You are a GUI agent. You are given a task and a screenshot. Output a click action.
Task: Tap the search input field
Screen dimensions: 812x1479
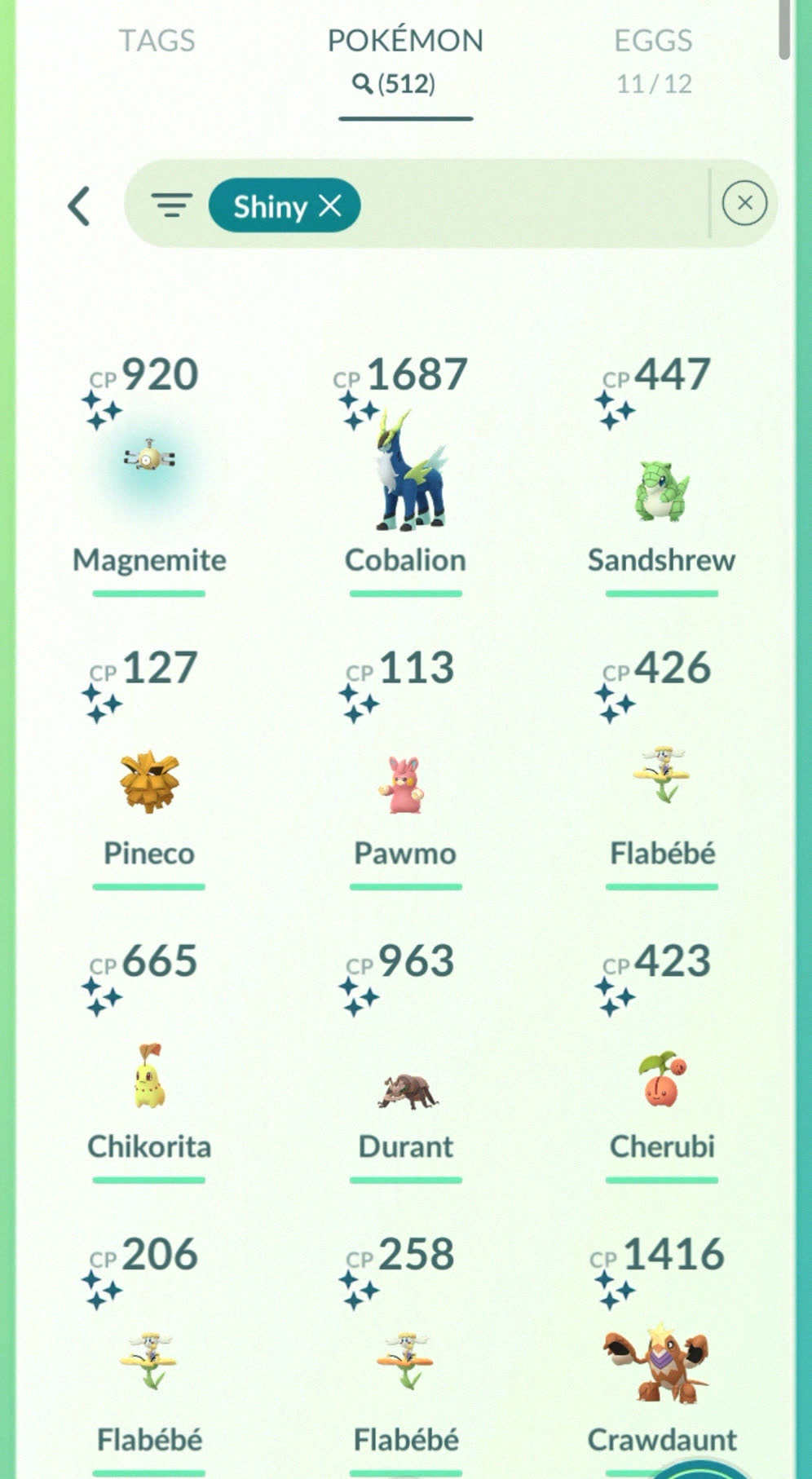[530, 205]
